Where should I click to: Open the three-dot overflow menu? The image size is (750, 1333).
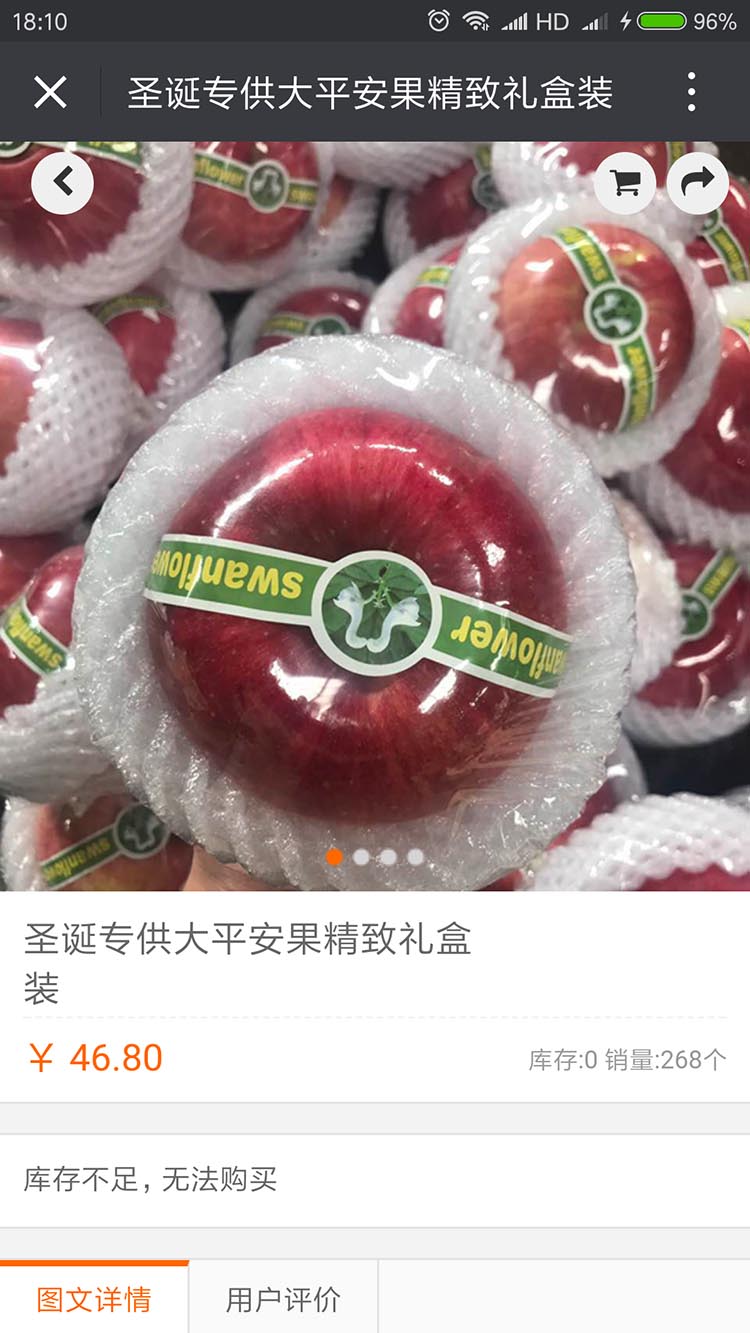click(x=690, y=91)
